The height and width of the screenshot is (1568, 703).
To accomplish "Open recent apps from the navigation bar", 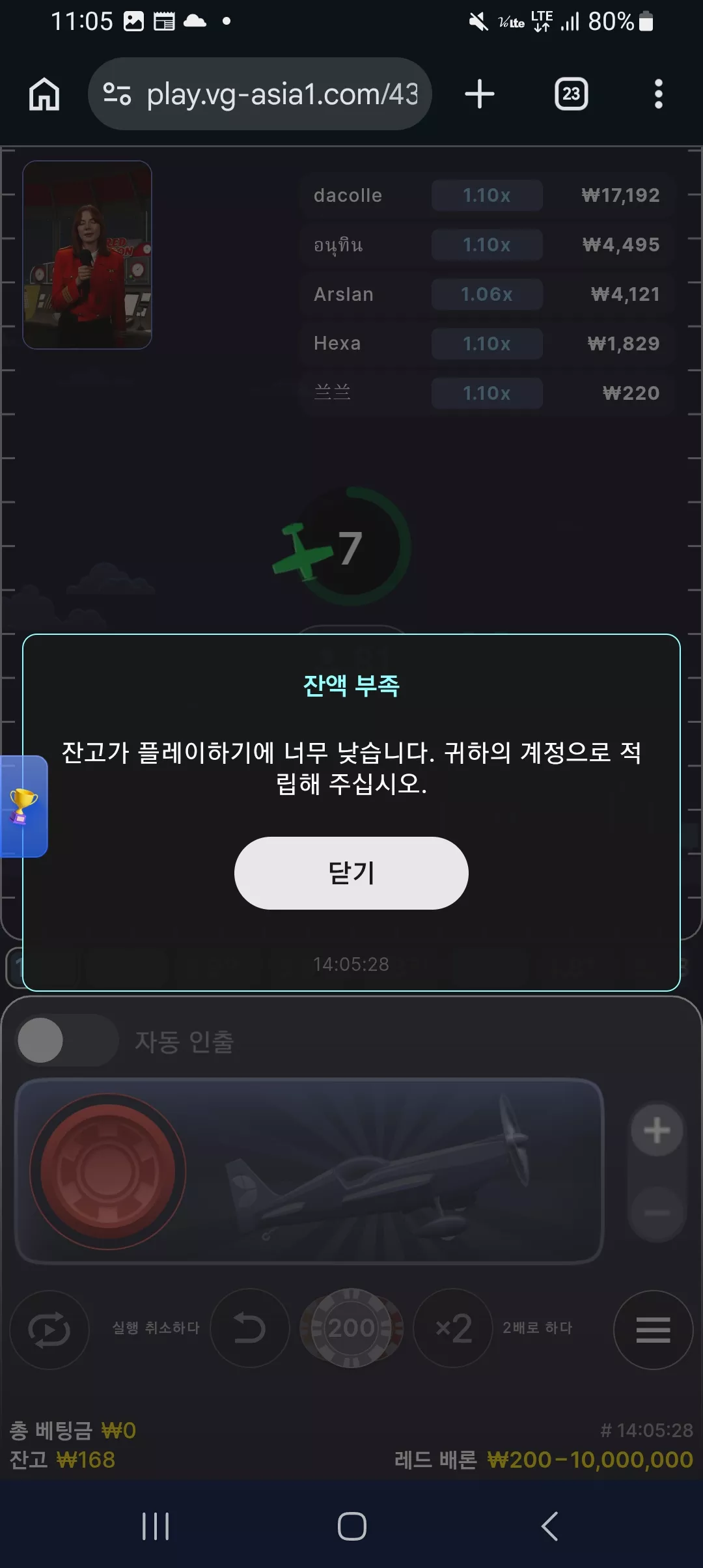I will (x=156, y=1526).
